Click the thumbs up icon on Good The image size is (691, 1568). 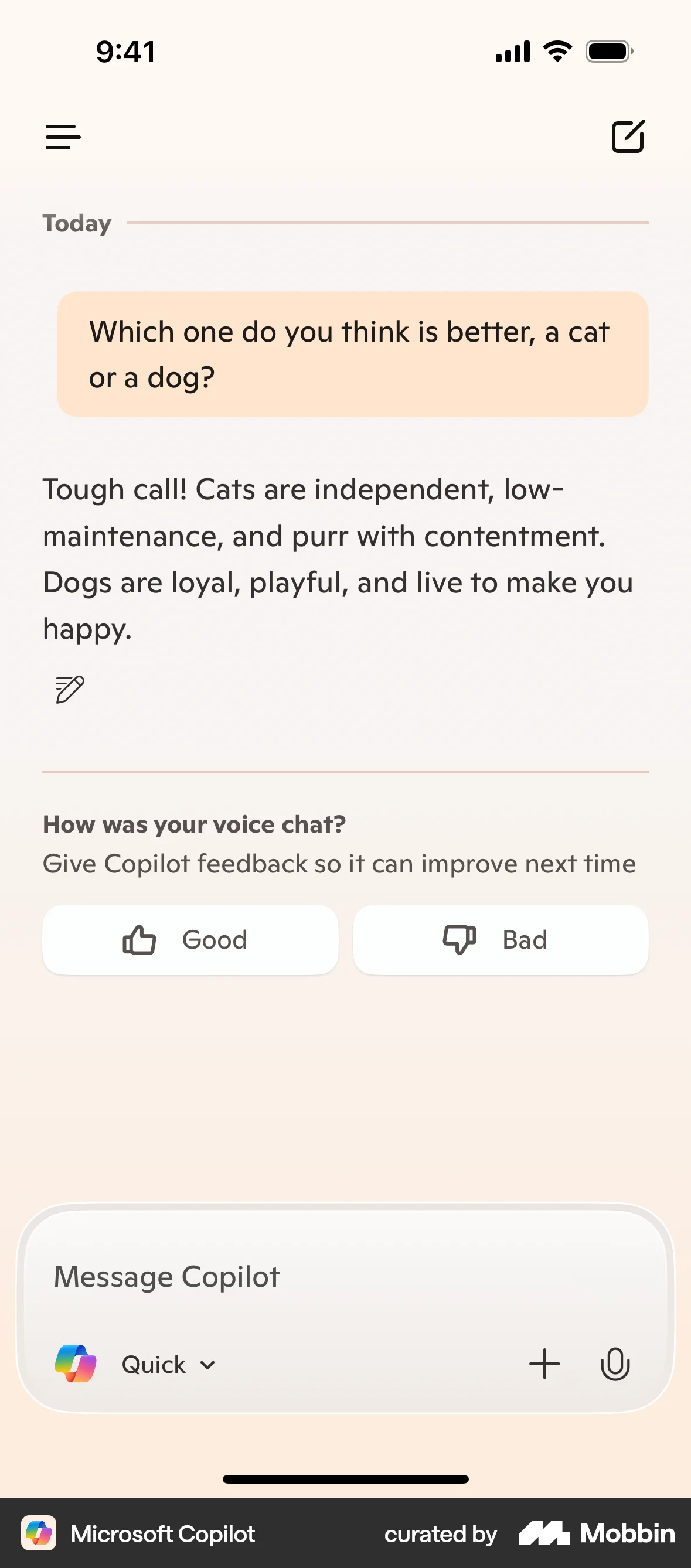141,939
